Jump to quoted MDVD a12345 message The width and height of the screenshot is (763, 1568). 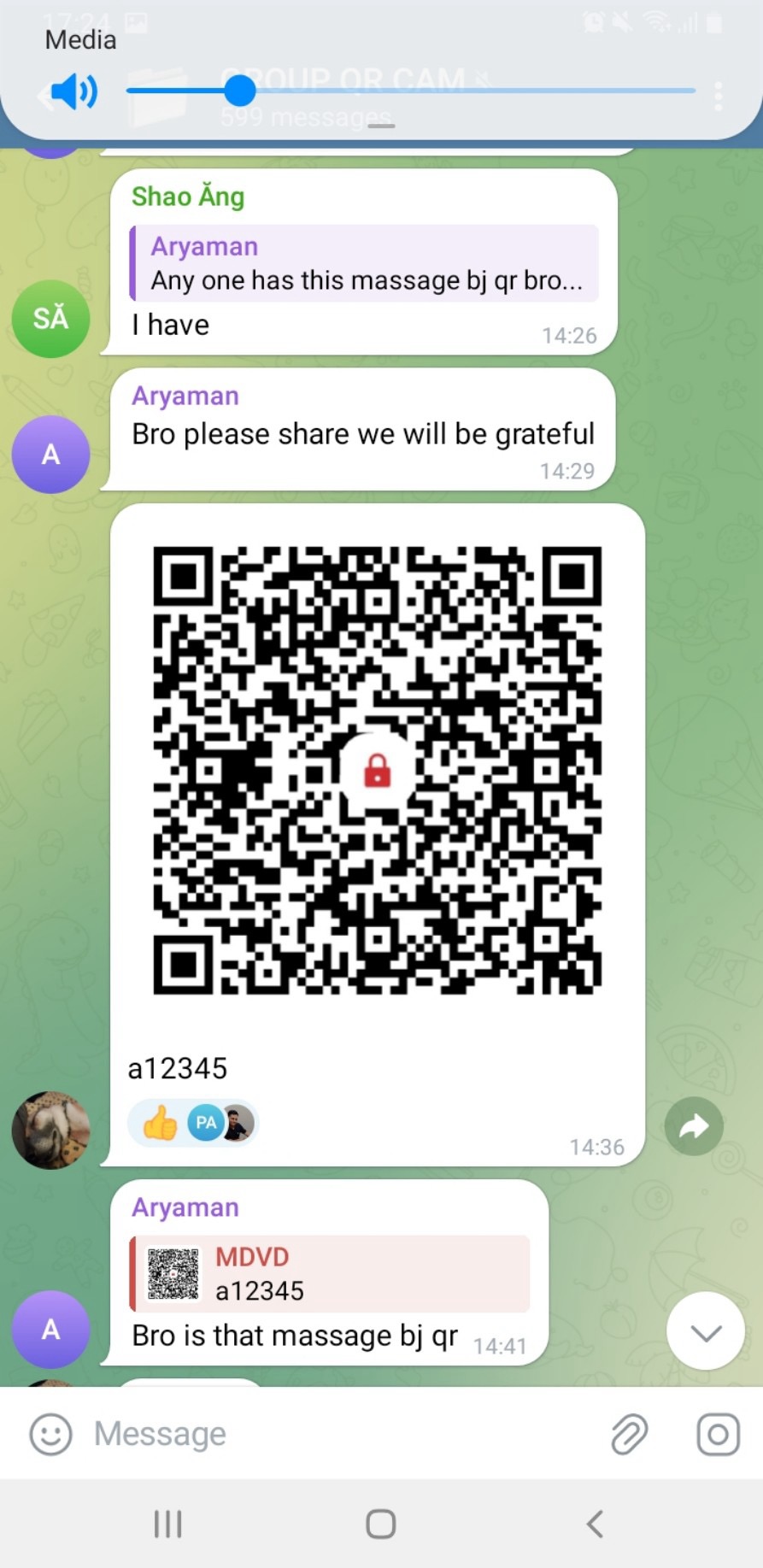click(330, 1273)
